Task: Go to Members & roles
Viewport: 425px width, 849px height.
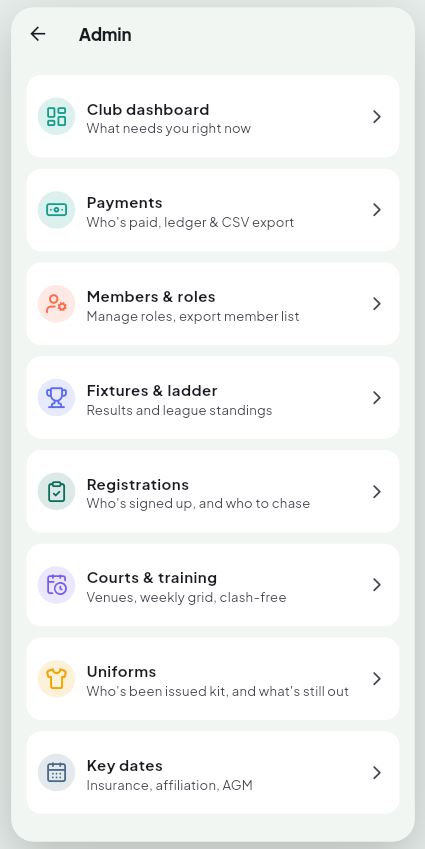Action: (x=213, y=304)
